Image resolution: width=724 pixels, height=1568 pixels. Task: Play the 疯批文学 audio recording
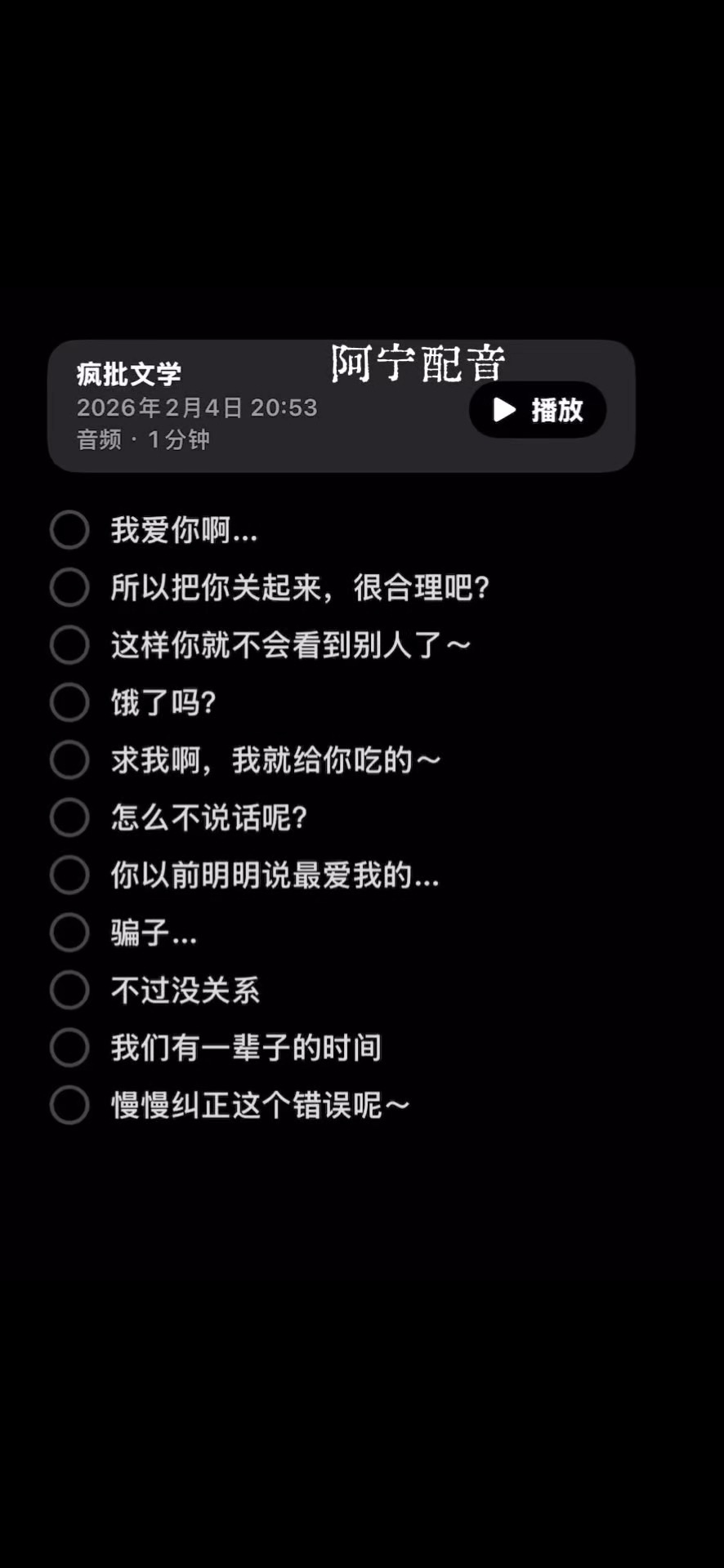point(537,410)
